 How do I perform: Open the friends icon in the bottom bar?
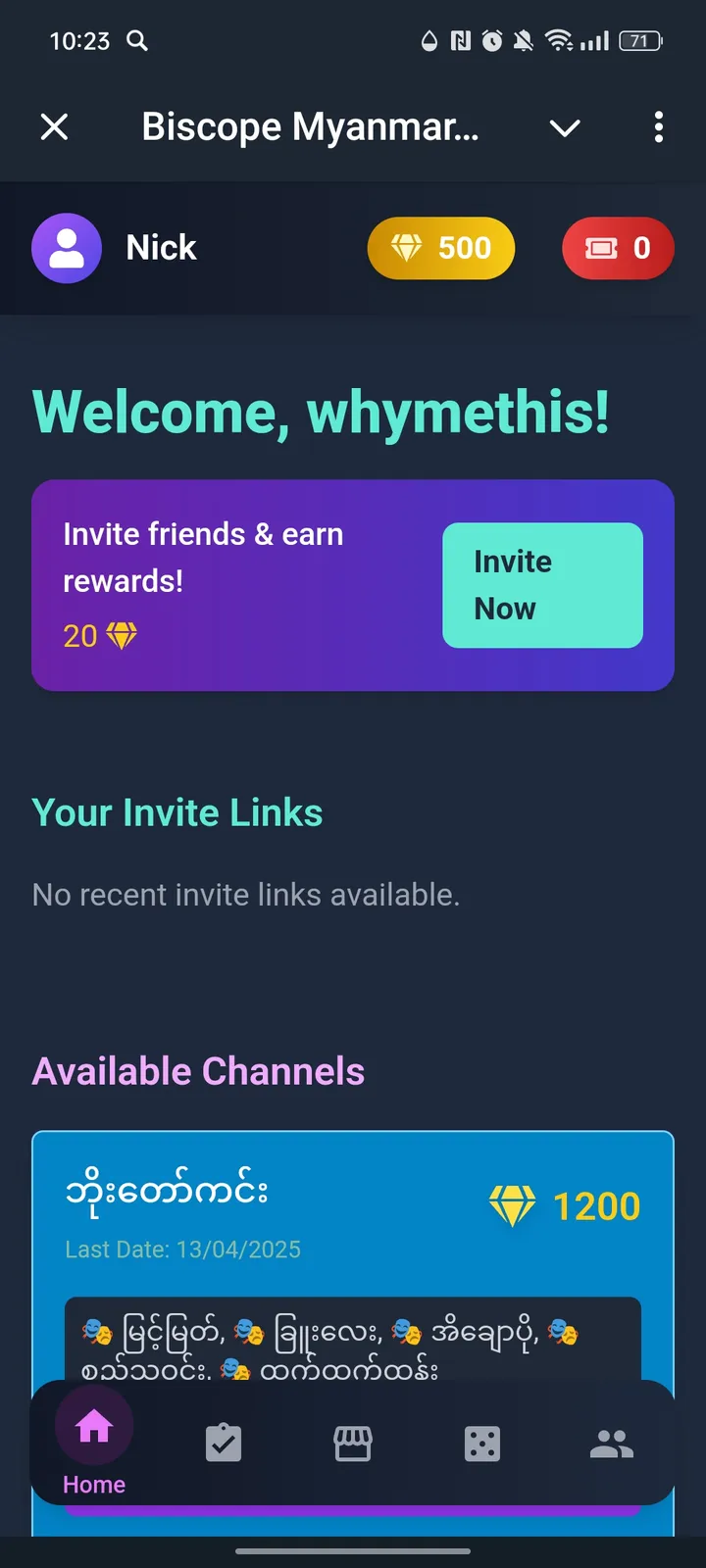[x=611, y=1442]
